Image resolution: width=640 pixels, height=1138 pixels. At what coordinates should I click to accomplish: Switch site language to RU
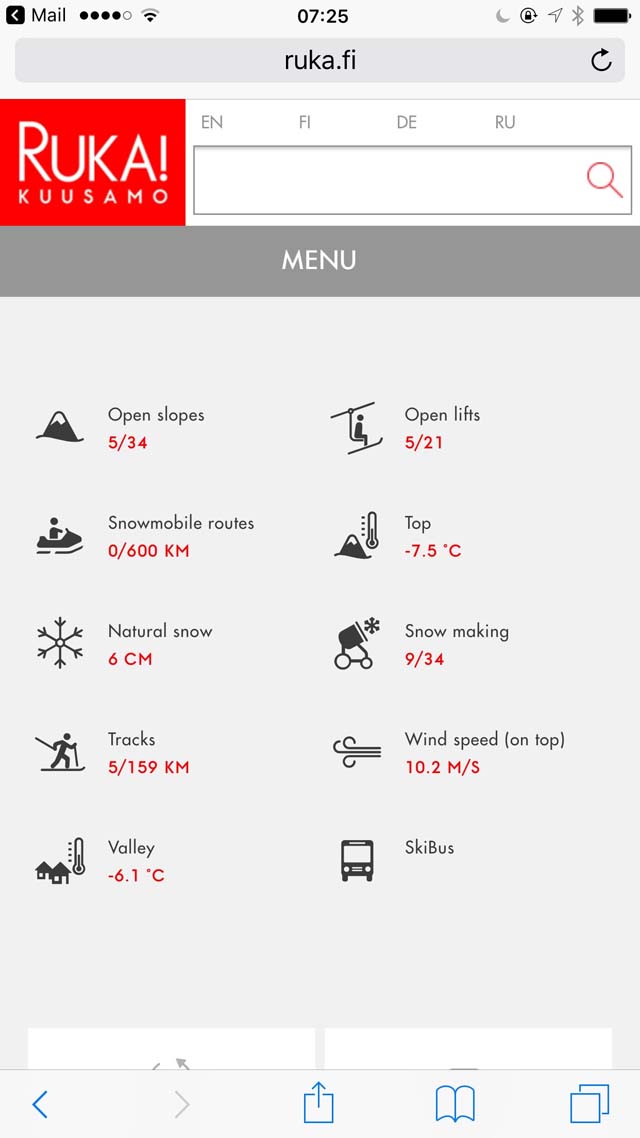point(505,122)
